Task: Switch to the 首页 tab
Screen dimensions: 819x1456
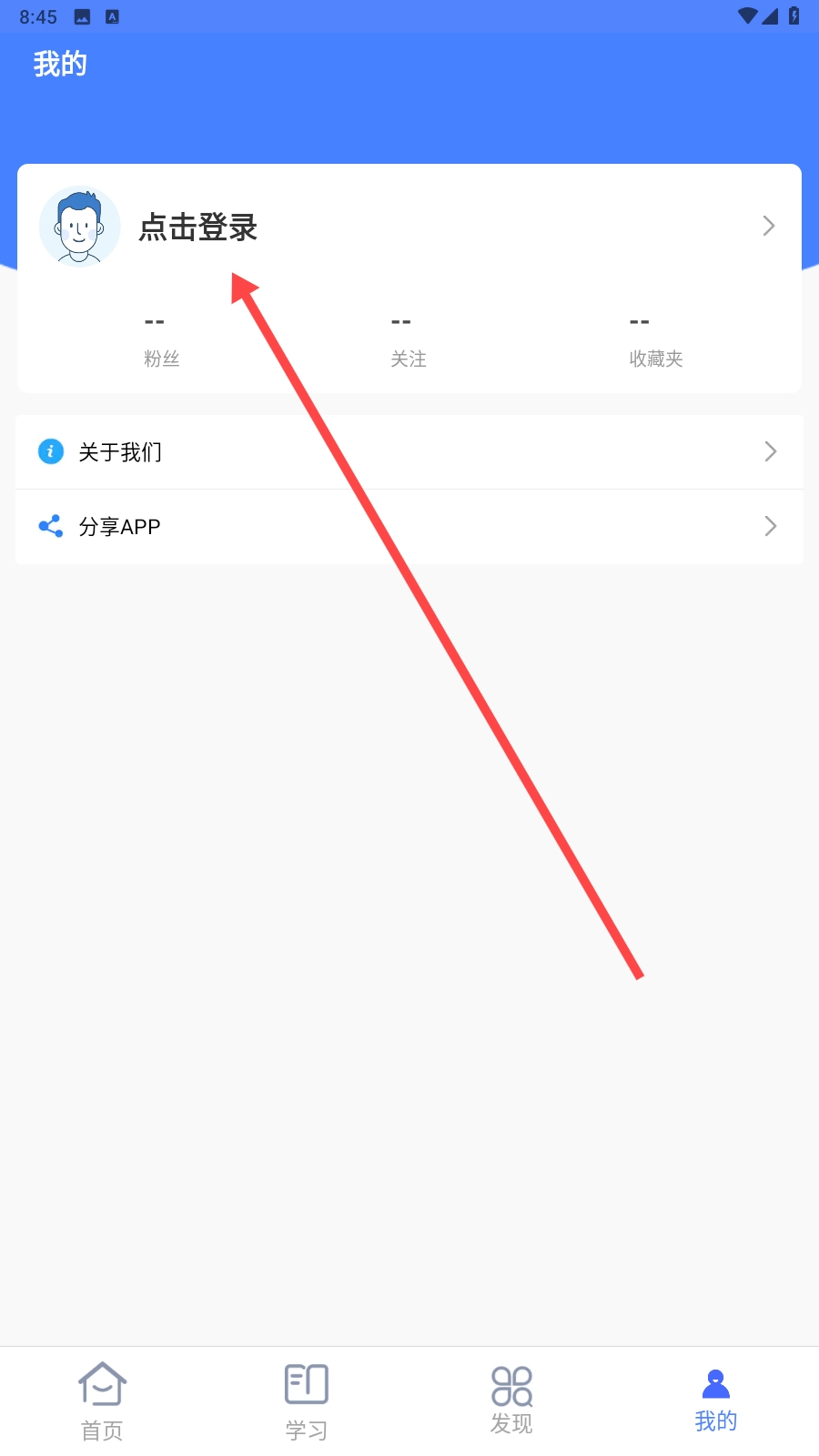Action: pos(102,1402)
